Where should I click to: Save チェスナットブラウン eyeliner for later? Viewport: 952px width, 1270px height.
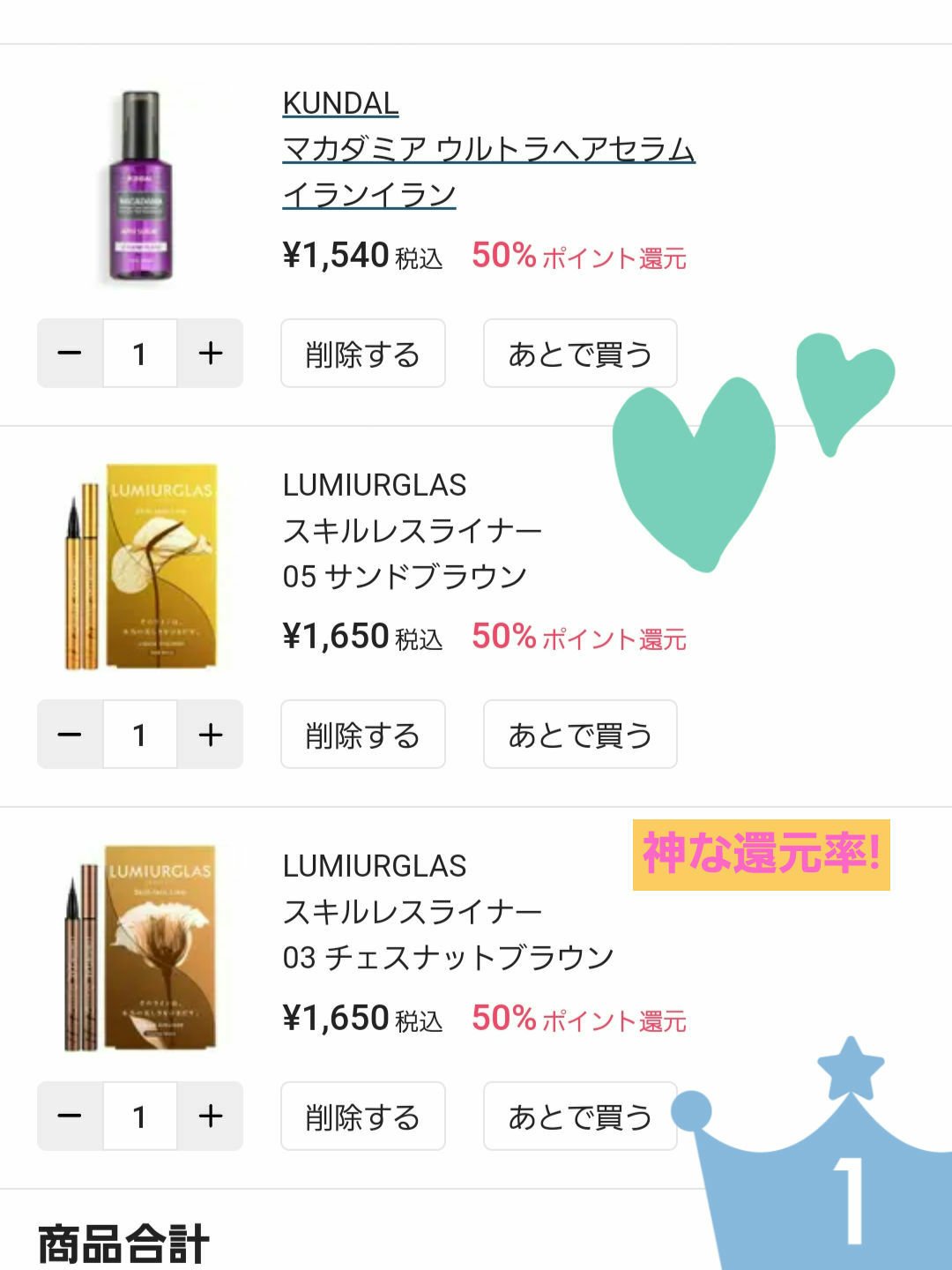pyautogui.click(x=579, y=1116)
